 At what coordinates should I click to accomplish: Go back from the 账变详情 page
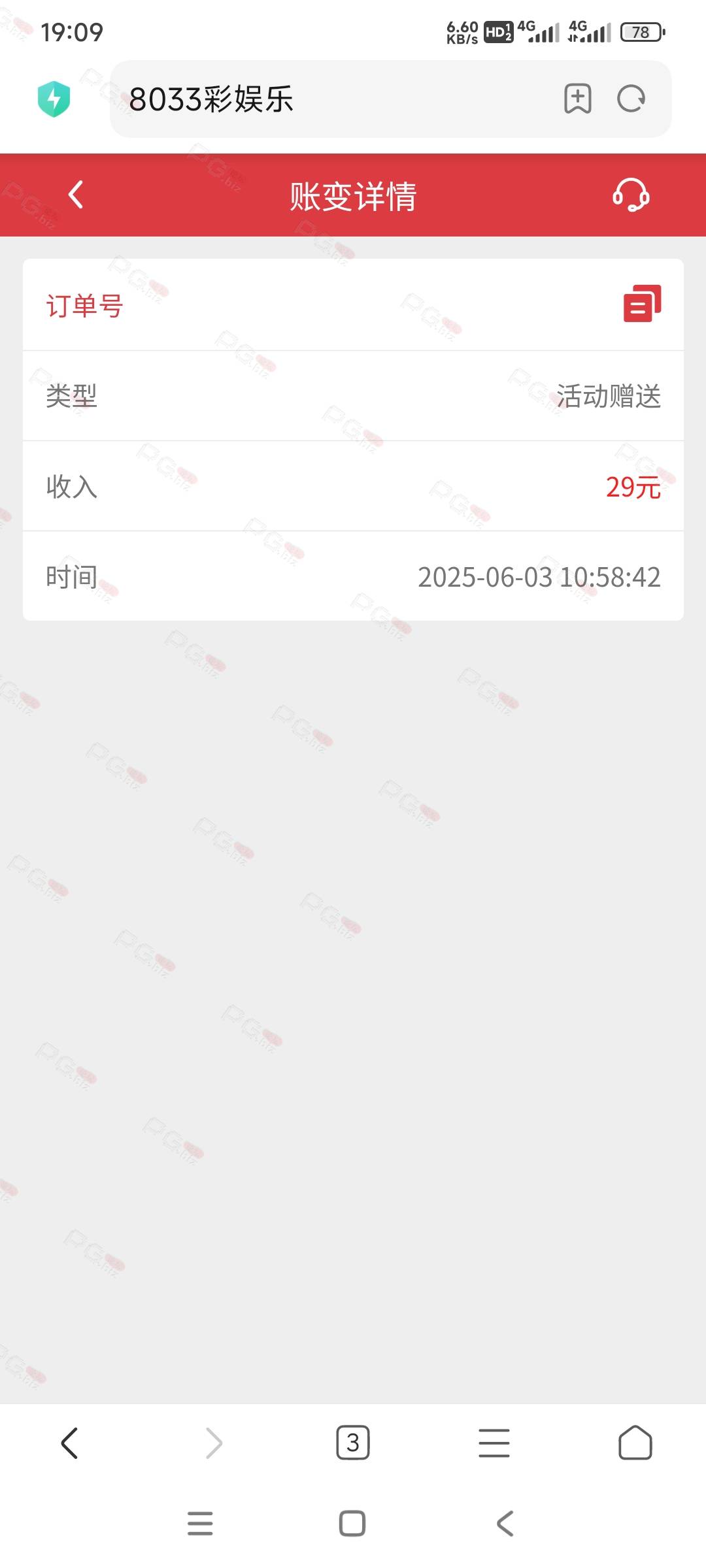pyautogui.click(x=76, y=195)
